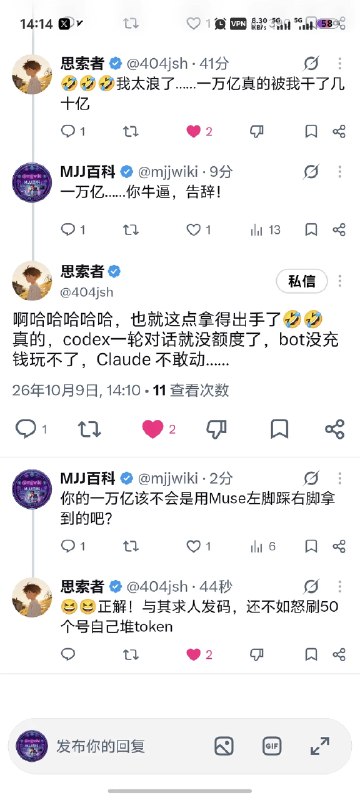Bookmark the reply mentioning 怒刷50个号

[x=311, y=654]
